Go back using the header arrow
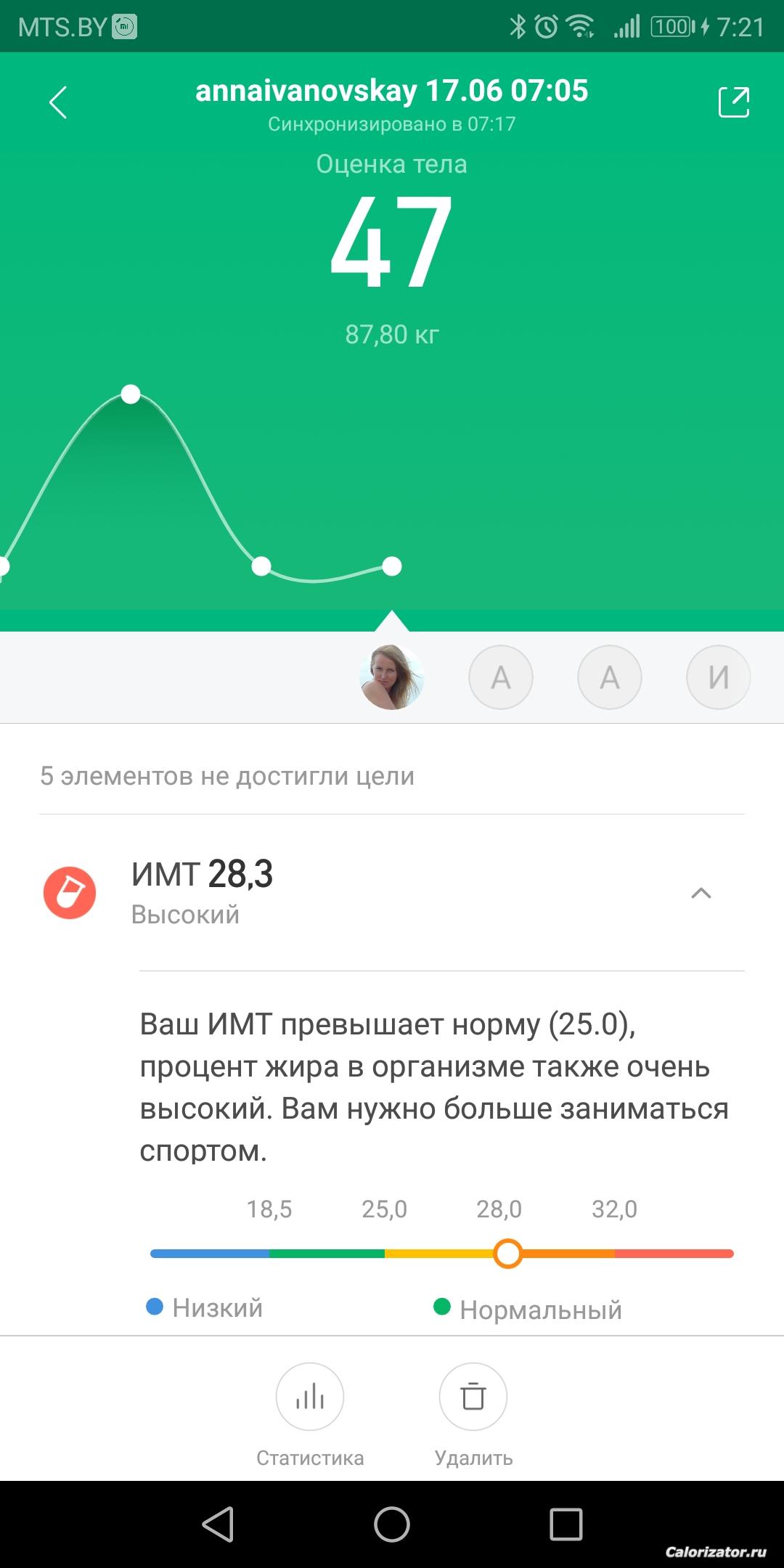The width and height of the screenshot is (784, 1568). [58, 102]
